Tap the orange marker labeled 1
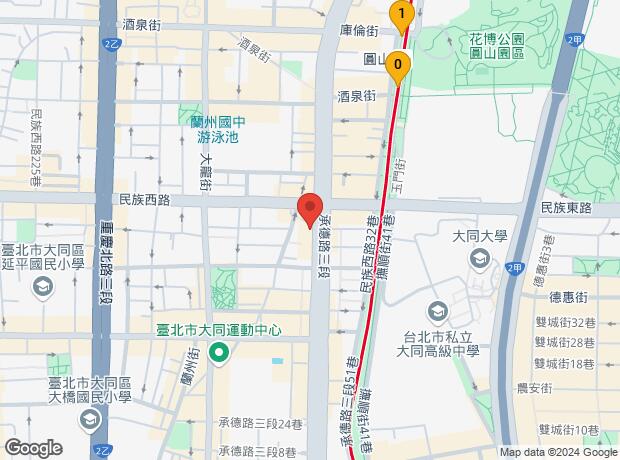This screenshot has height=460, width=620. [401, 17]
